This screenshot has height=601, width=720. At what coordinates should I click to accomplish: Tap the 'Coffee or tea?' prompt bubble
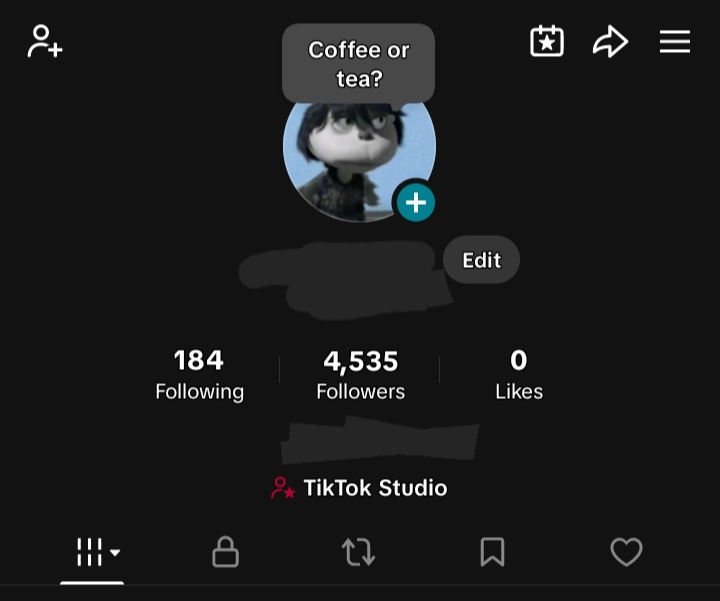coord(358,64)
